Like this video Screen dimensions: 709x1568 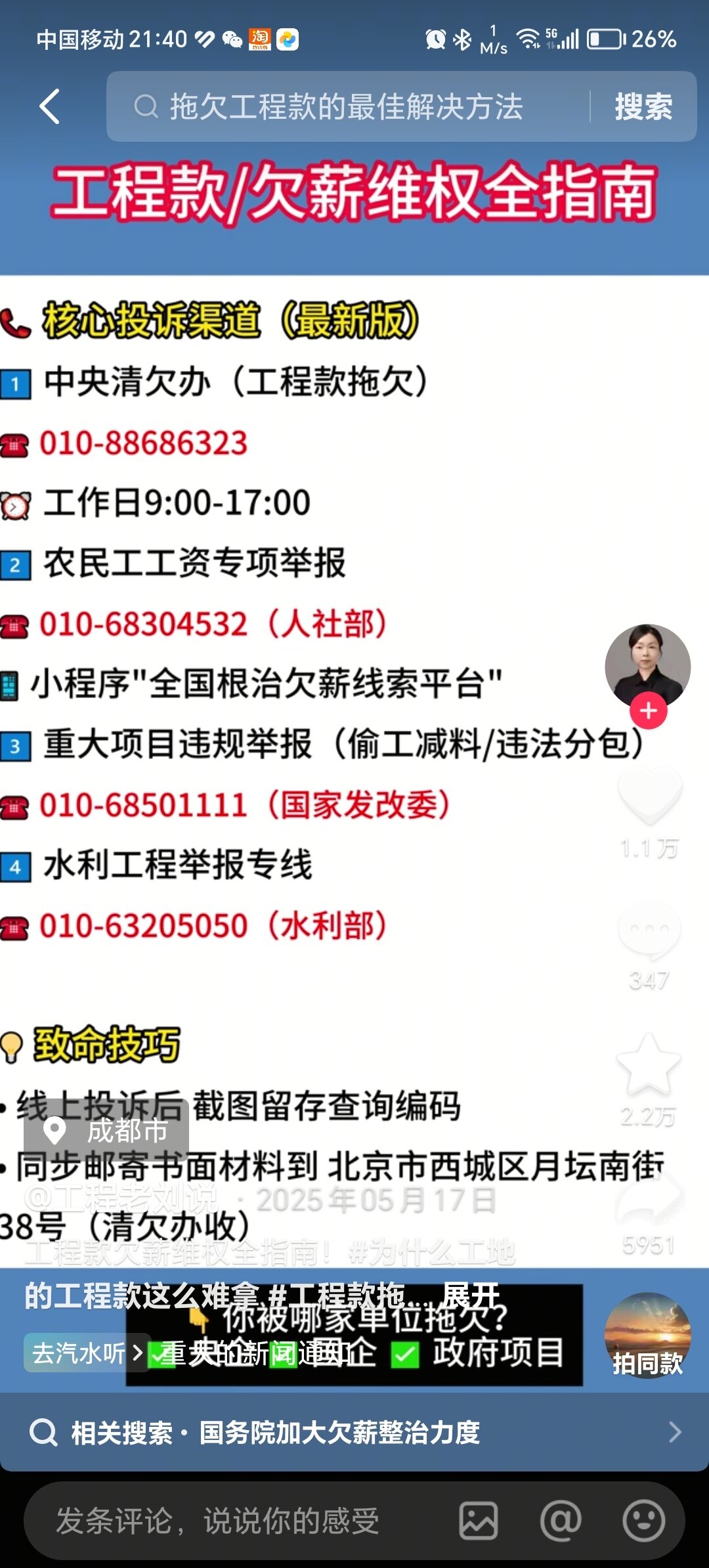[x=649, y=796]
